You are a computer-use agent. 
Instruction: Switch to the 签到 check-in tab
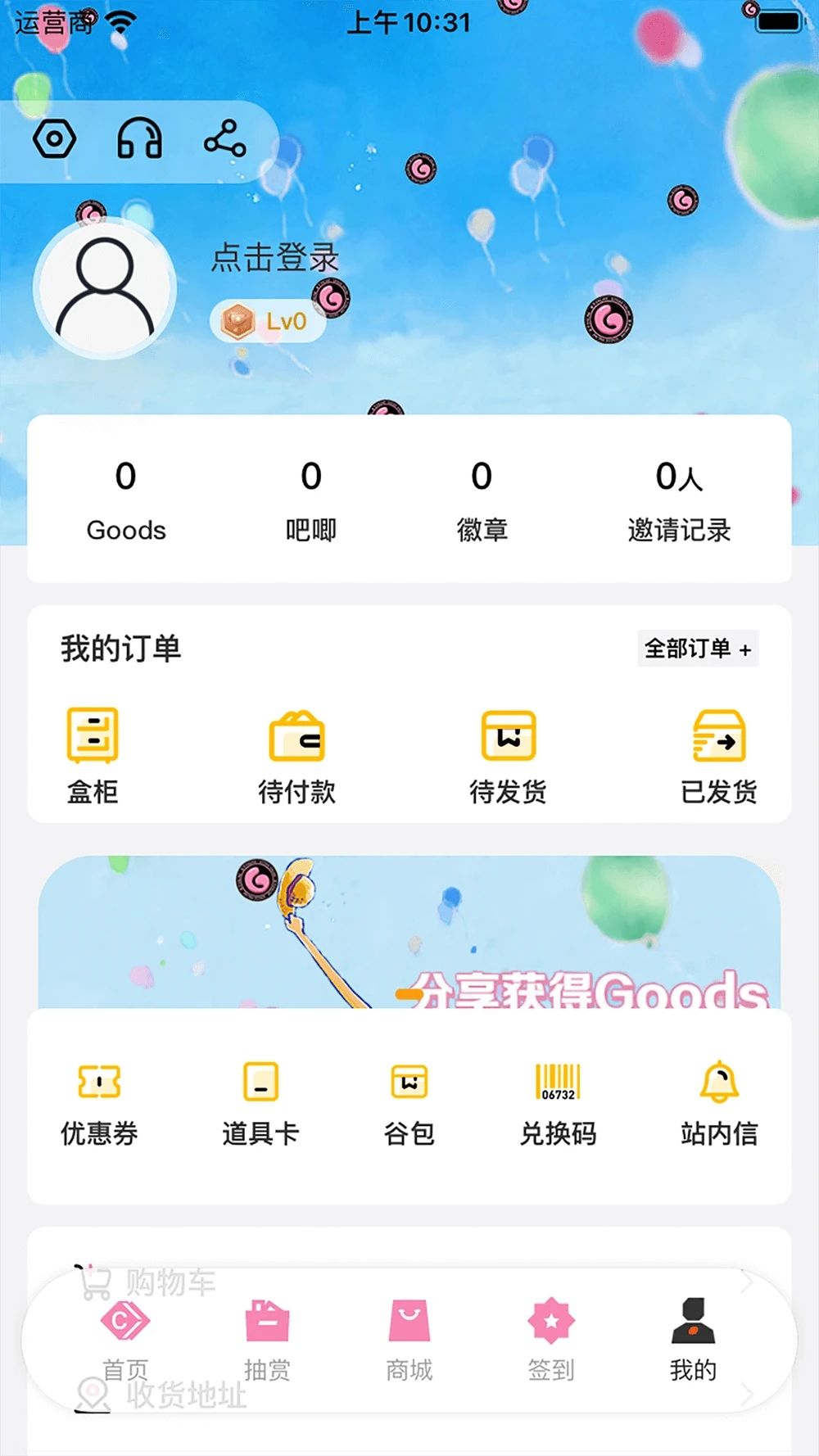tap(551, 1340)
